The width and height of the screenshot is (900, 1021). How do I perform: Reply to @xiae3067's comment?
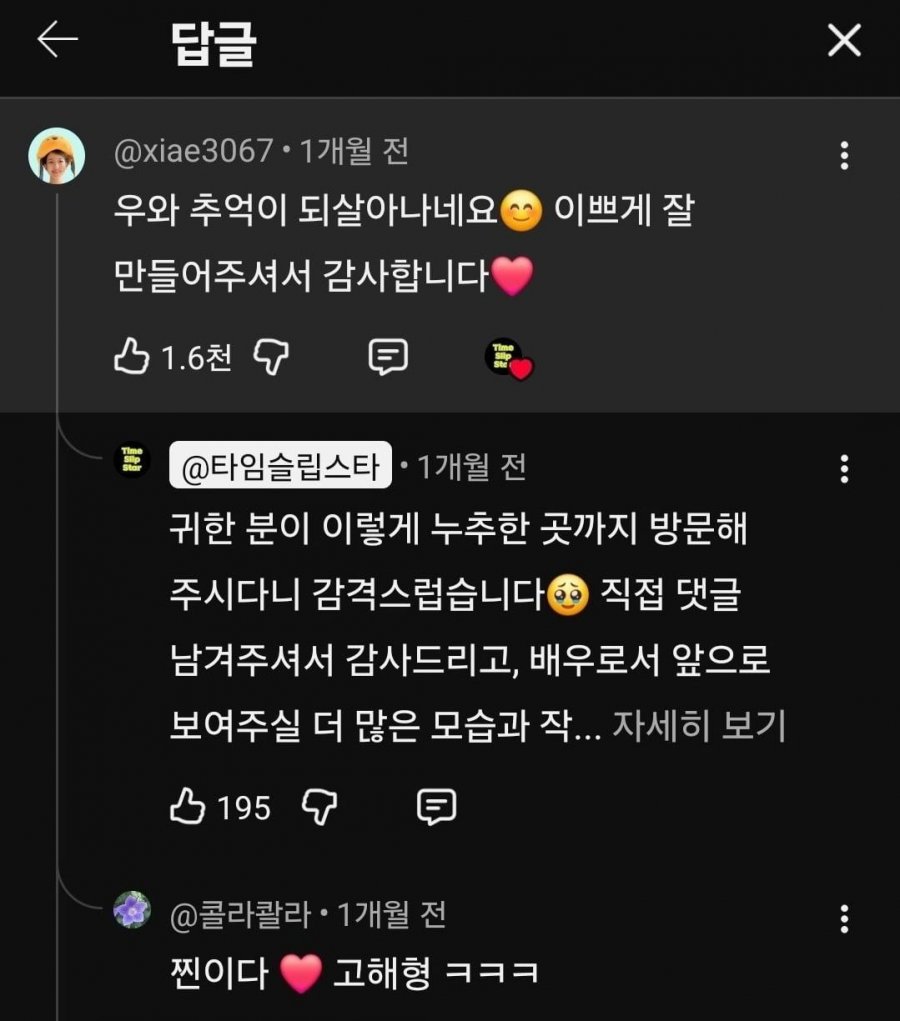point(388,357)
